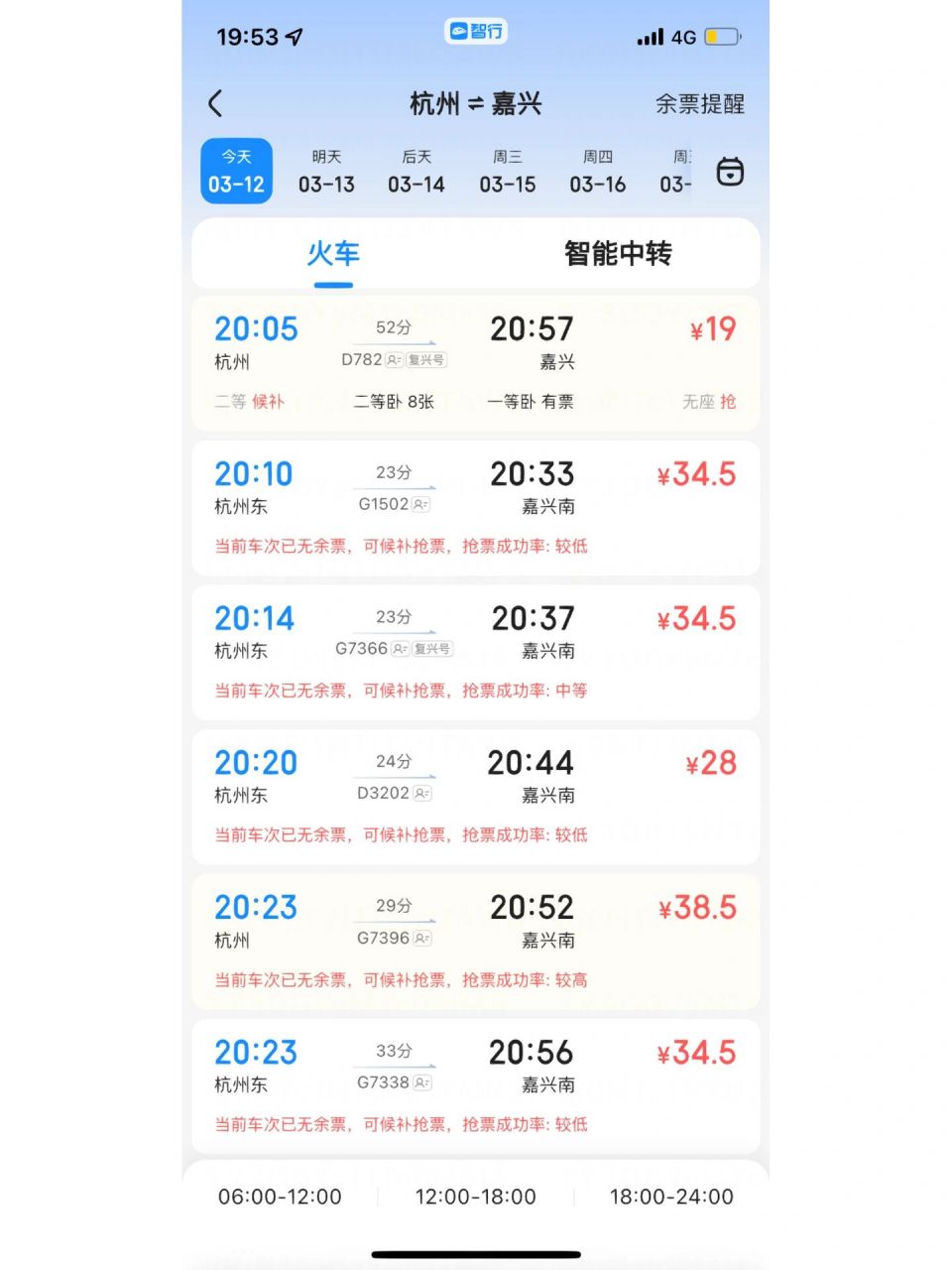Tap the 智行 logo in the status bar

coord(474,33)
